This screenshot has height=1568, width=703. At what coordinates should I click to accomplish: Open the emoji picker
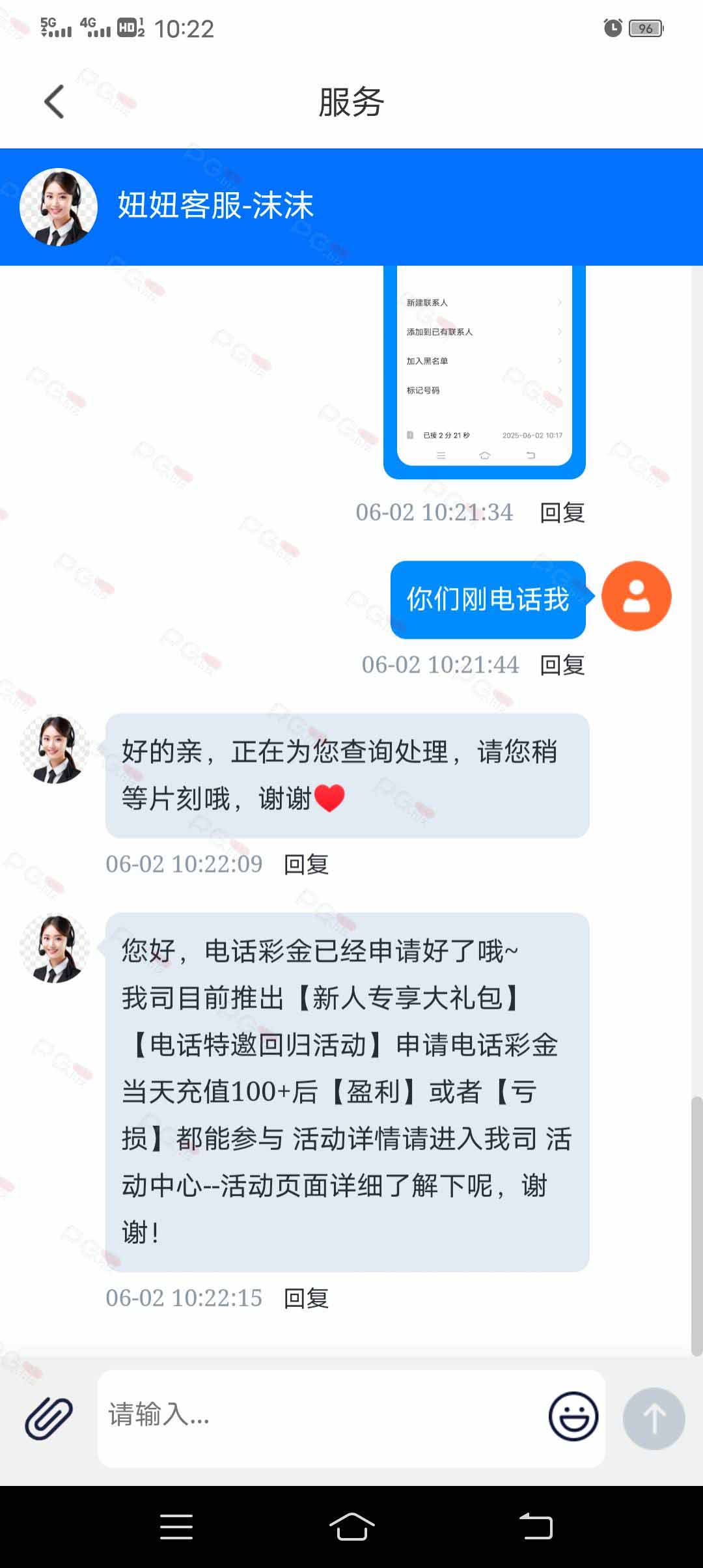(x=573, y=1416)
